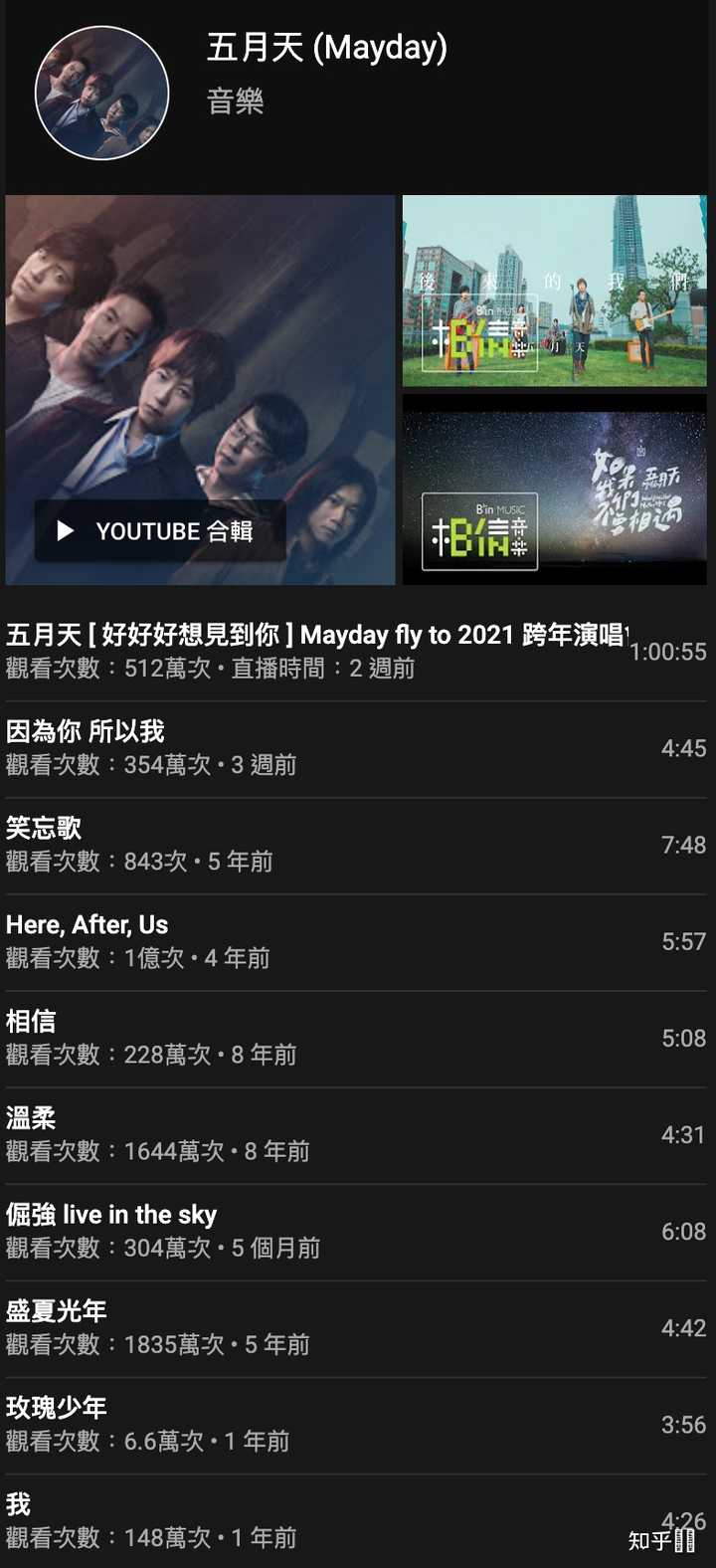Image resolution: width=716 pixels, height=1568 pixels.
Task: Open the Mayday fly to 2021 跨年演唱 video
Action: [316, 651]
